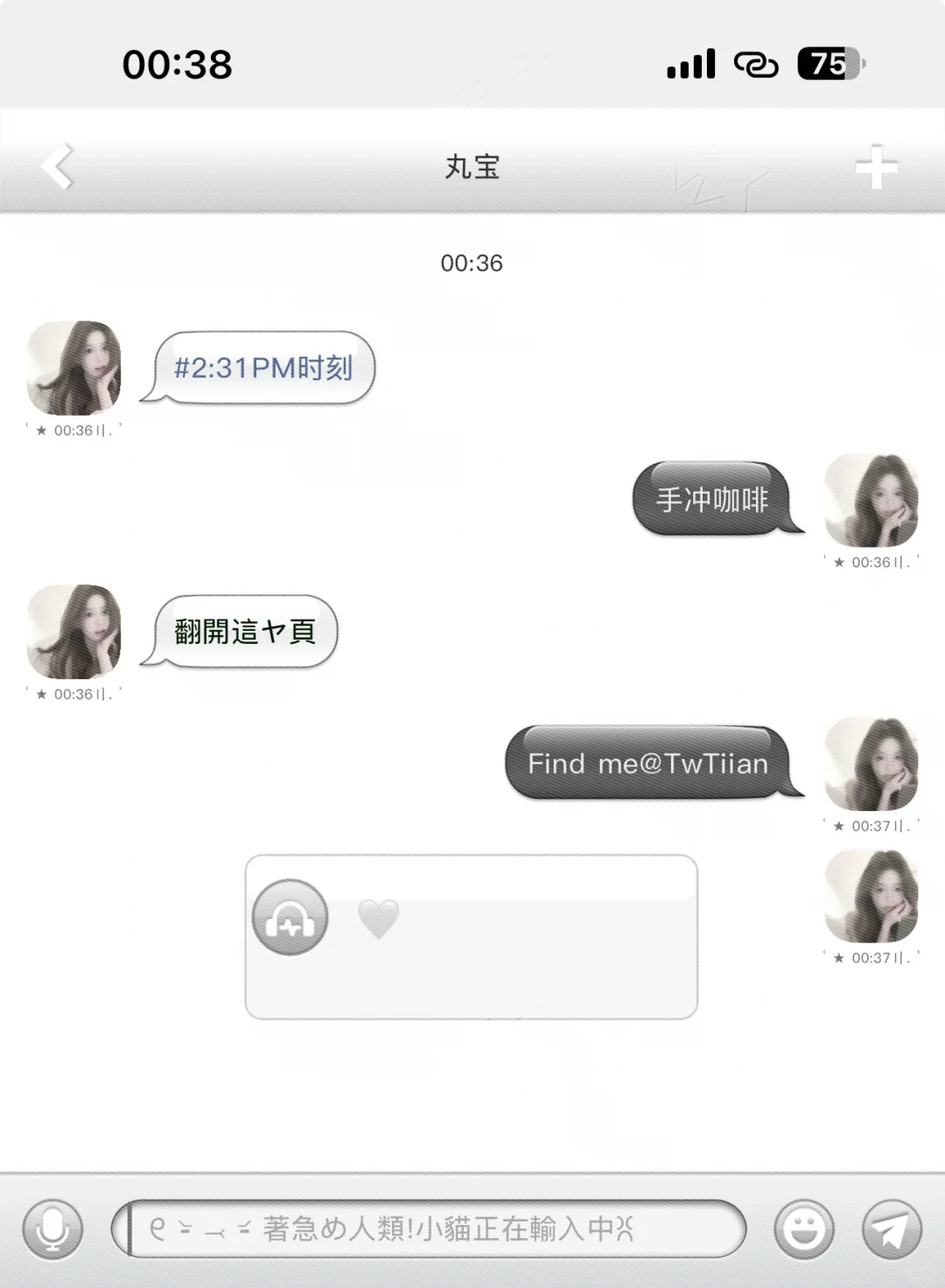Tap the #2:31PM时刻 blue tag text
This screenshot has width=945, height=1288.
tap(263, 367)
